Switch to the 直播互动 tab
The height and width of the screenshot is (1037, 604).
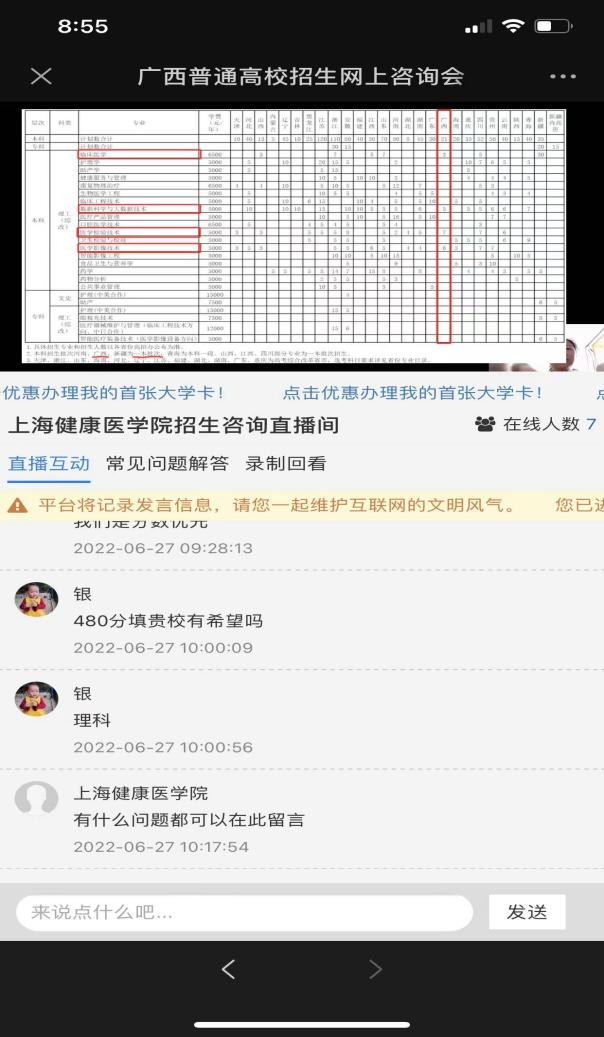tap(49, 463)
